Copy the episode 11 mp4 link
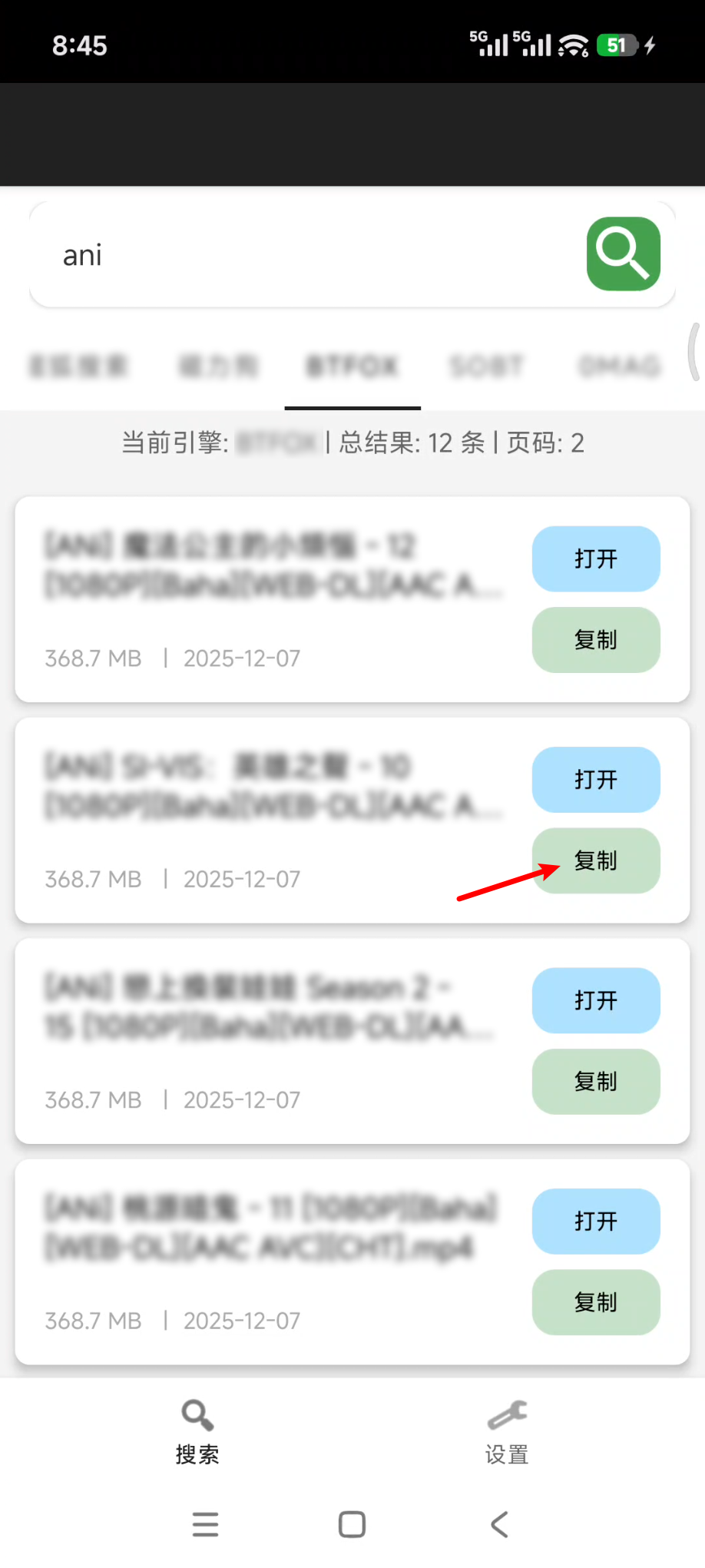Image resolution: width=705 pixels, height=1568 pixels. tap(596, 1302)
